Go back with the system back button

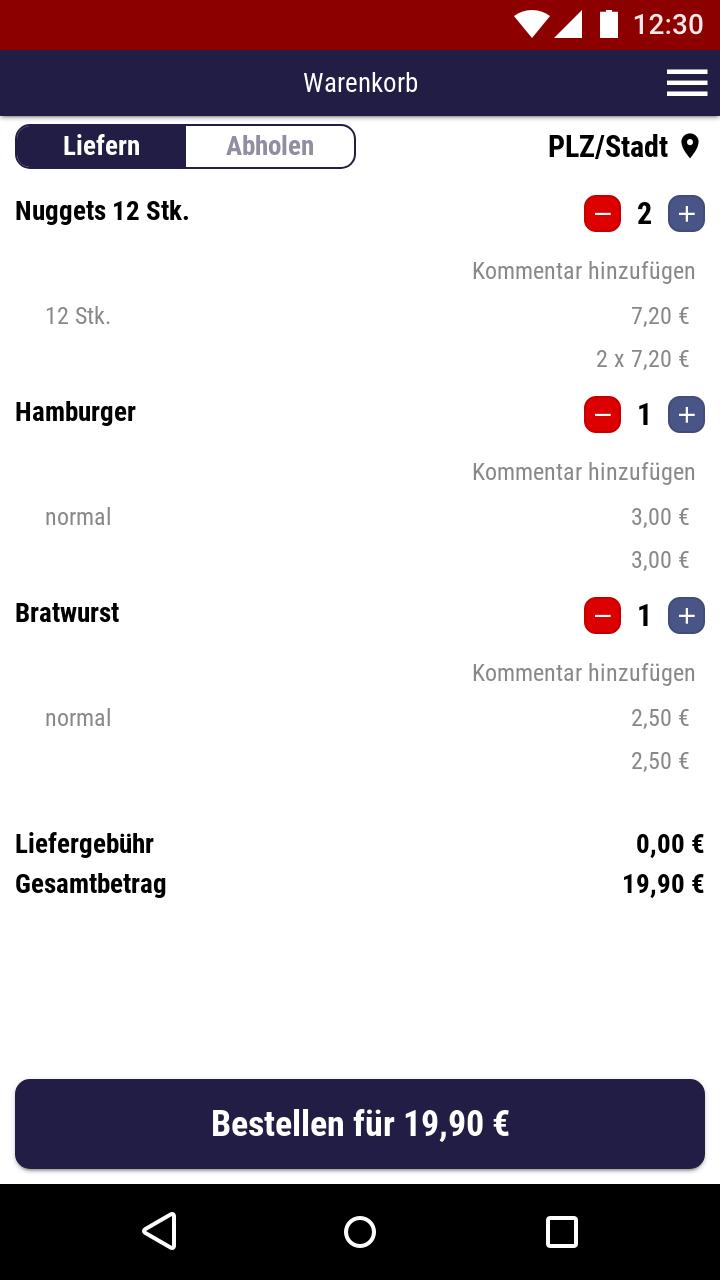point(159,1232)
